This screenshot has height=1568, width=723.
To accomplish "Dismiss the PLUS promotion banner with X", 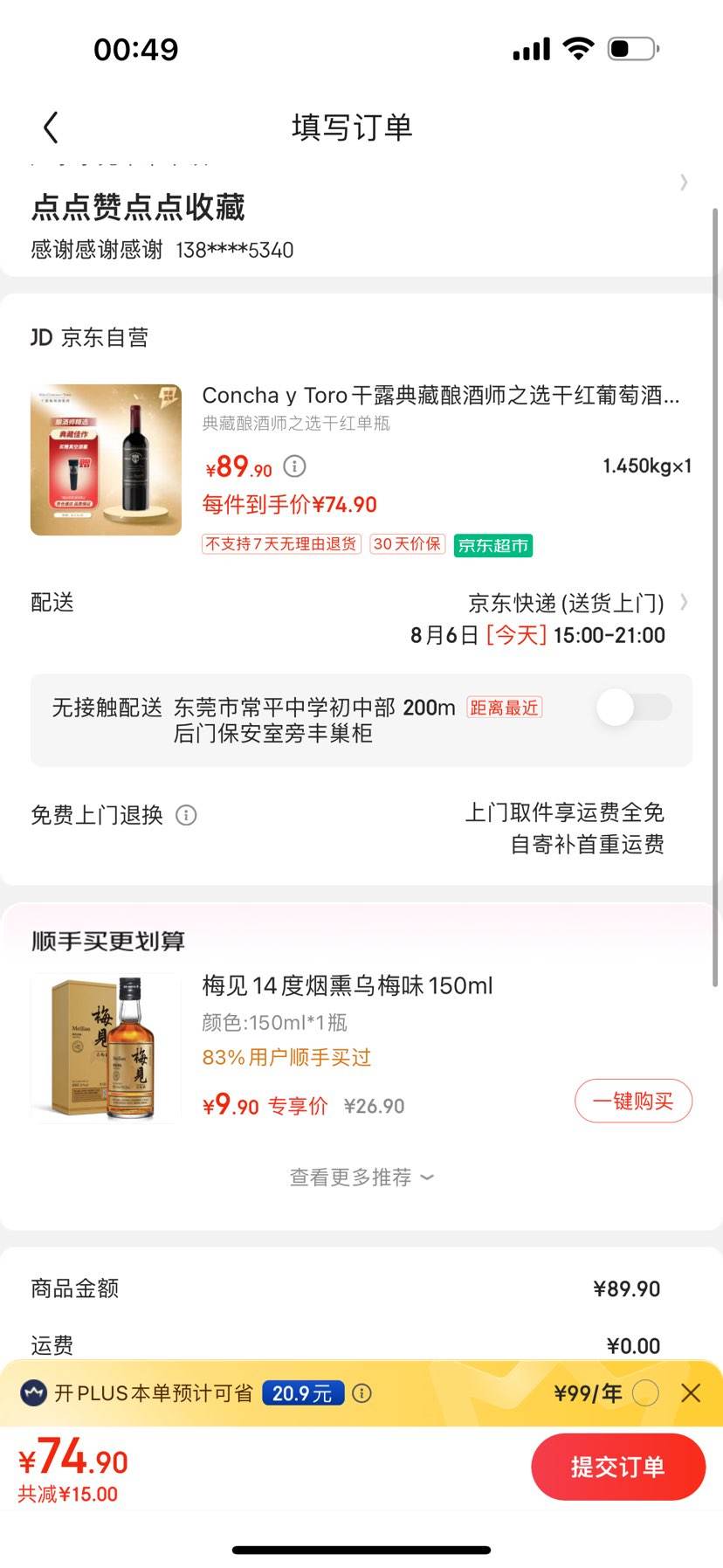I will [691, 1392].
